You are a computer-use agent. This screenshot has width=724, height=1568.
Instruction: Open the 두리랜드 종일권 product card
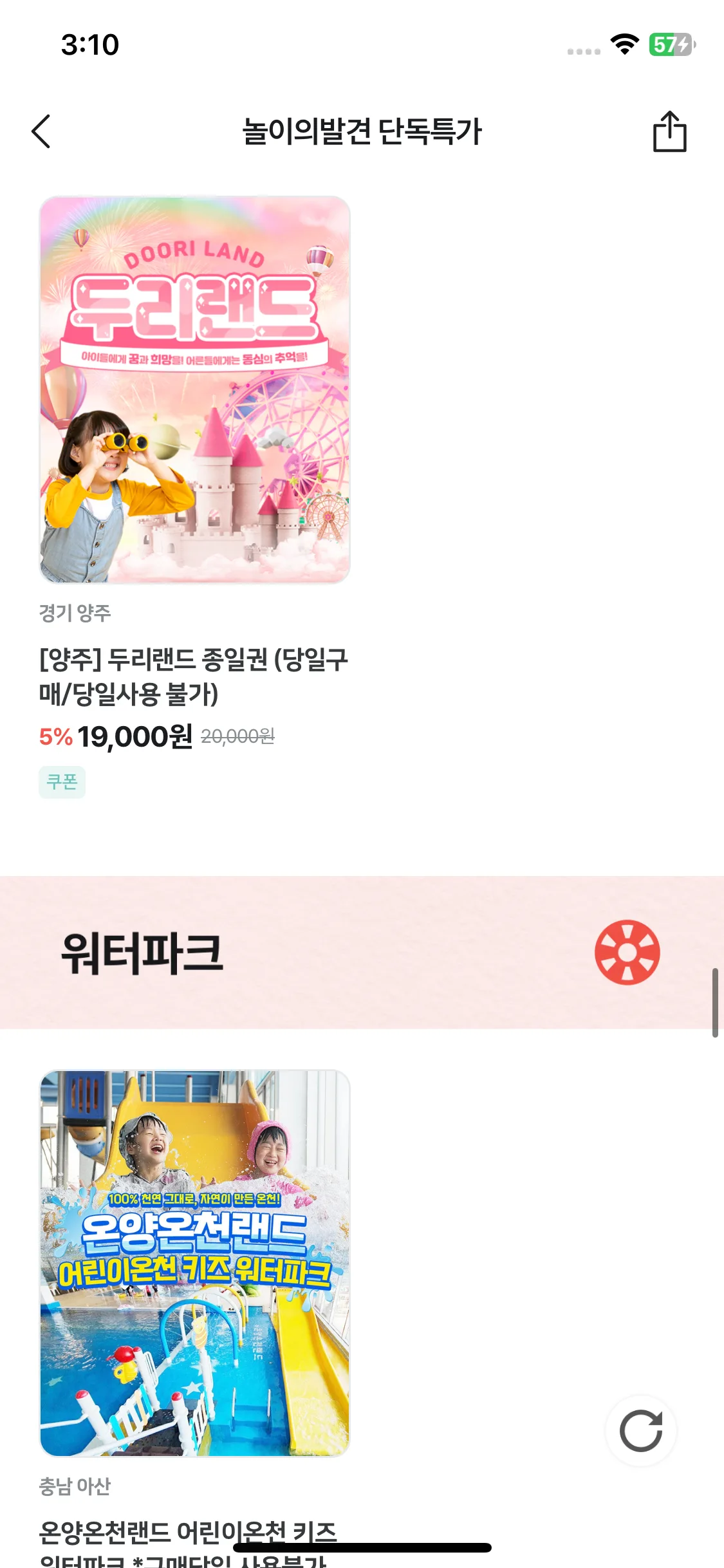pyautogui.click(x=194, y=390)
